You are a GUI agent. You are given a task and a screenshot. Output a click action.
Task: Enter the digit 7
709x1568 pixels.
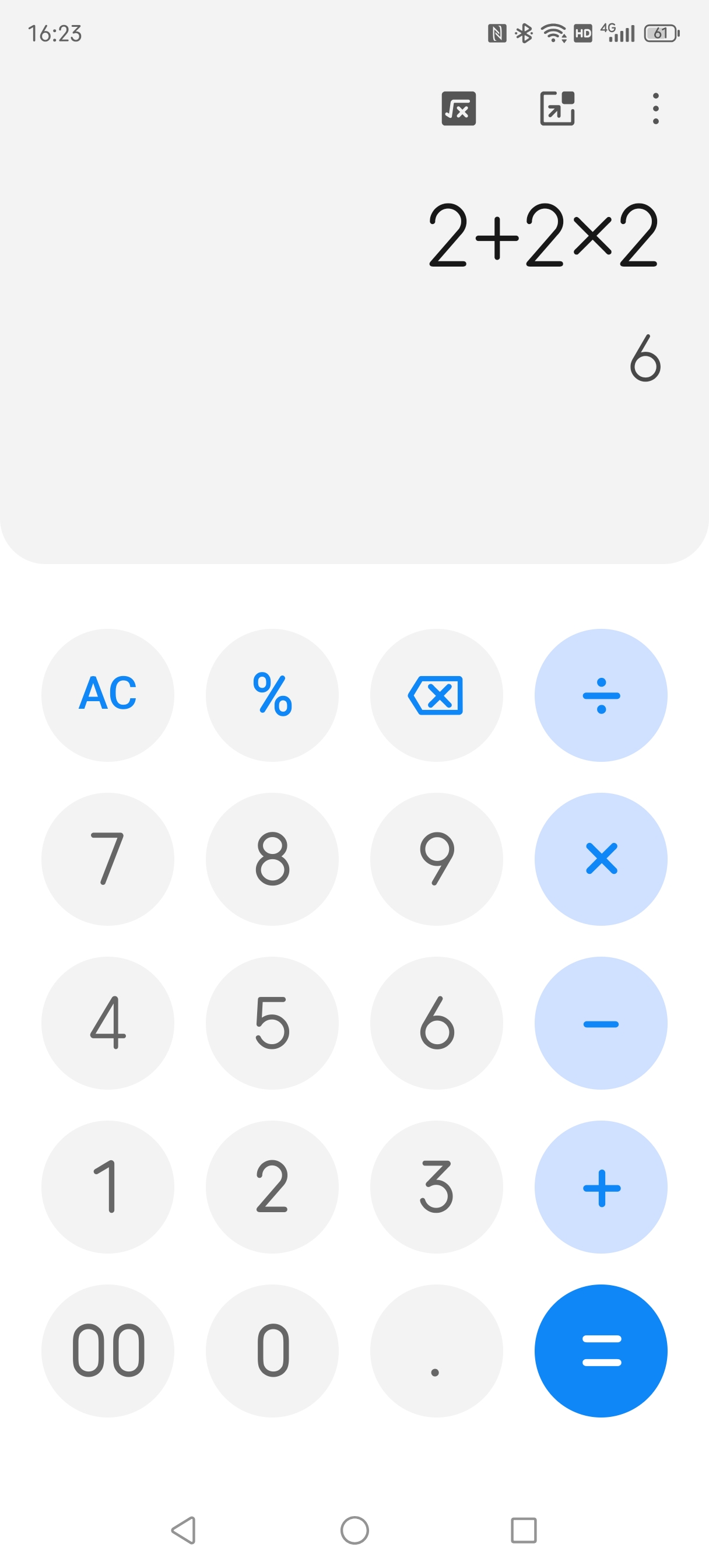pyautogui.click(x=108, y=858)
